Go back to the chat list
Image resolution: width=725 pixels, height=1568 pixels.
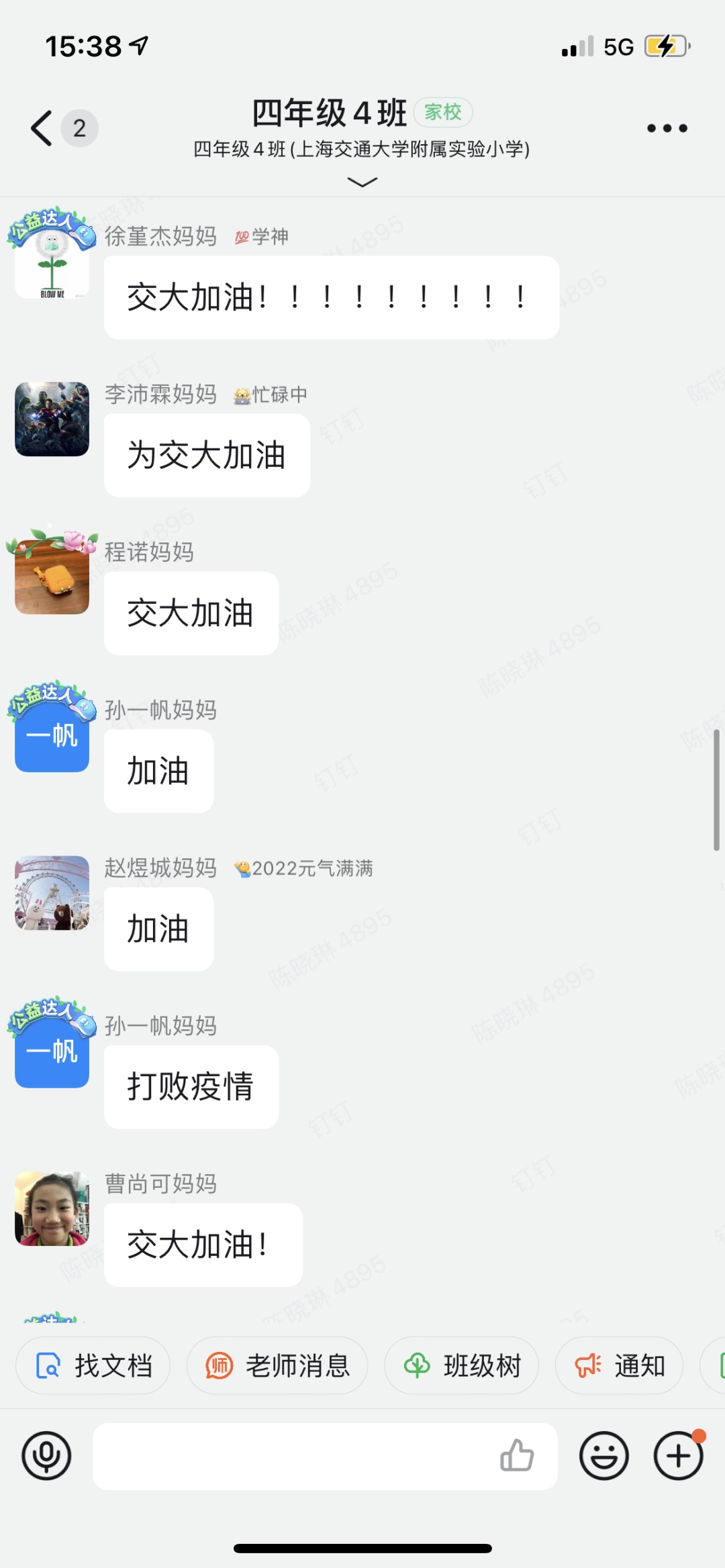[x=42, y=127]
